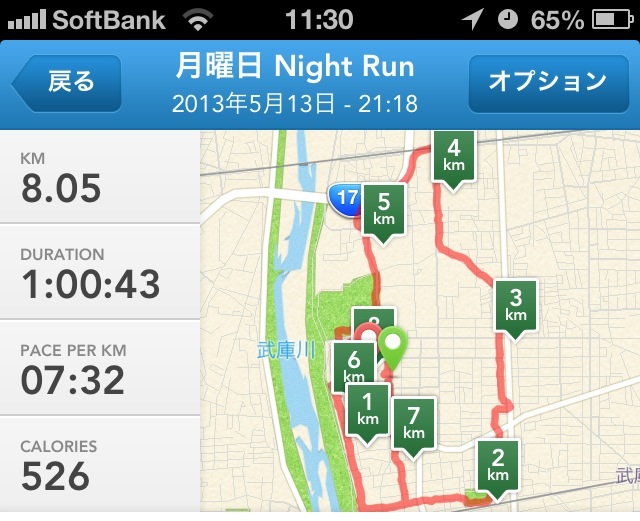Screen dimensions: 640x521
Task: Select the 1 km marker
Action: click(x=367, y=408)
